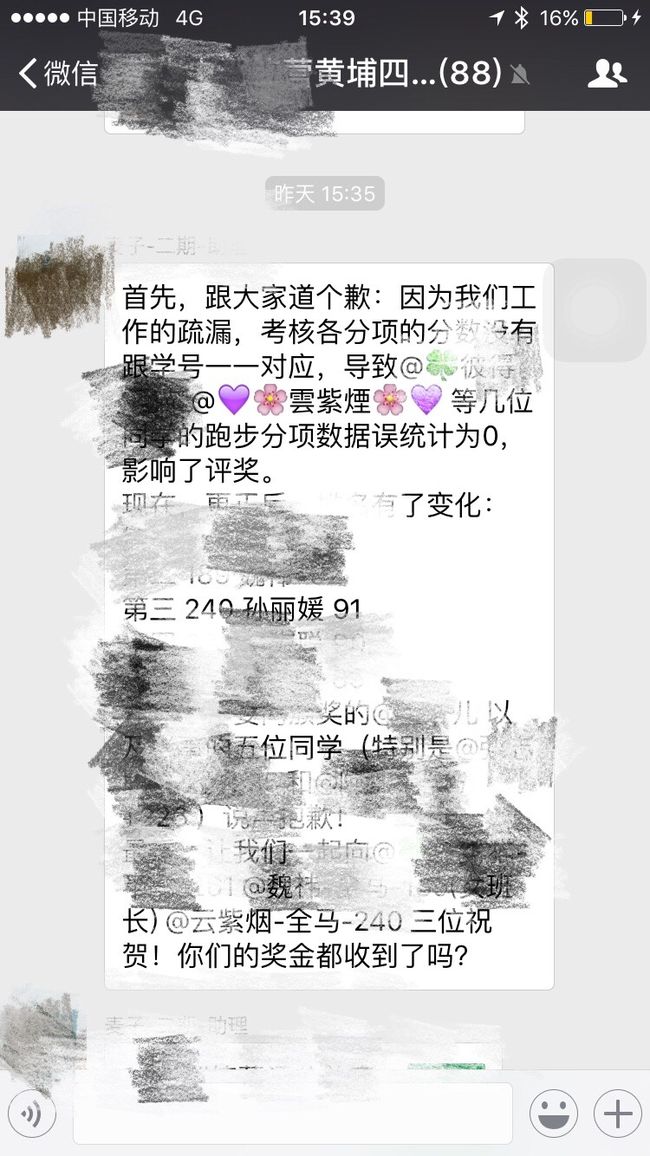Tap the message text input field

(x=293, y=1113)
